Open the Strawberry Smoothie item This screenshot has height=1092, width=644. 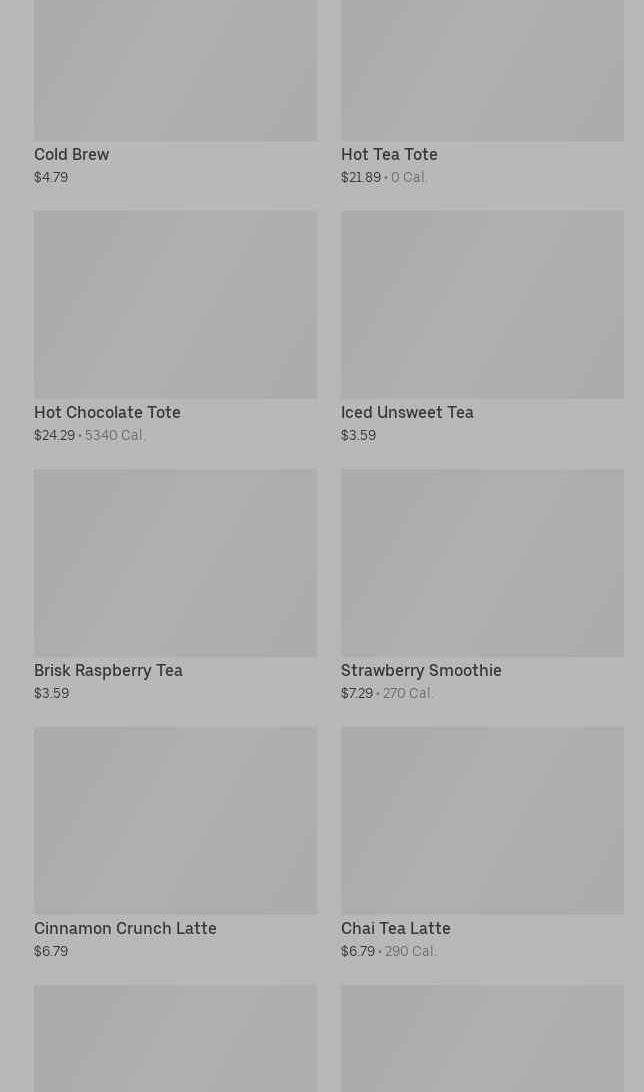coord(482,586)
